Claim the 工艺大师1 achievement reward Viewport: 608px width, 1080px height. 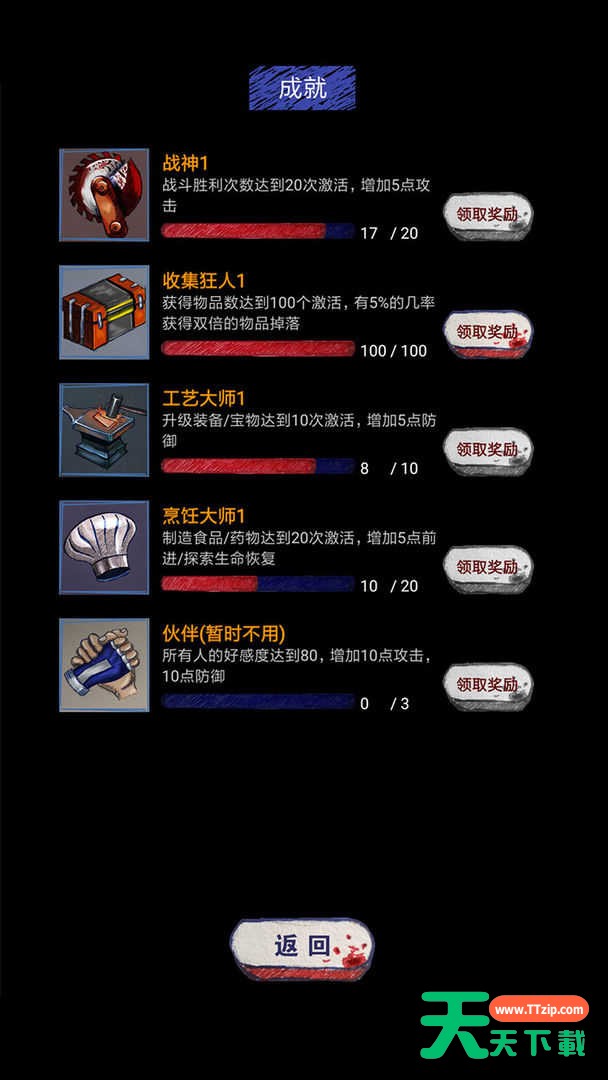coord(488,450)
